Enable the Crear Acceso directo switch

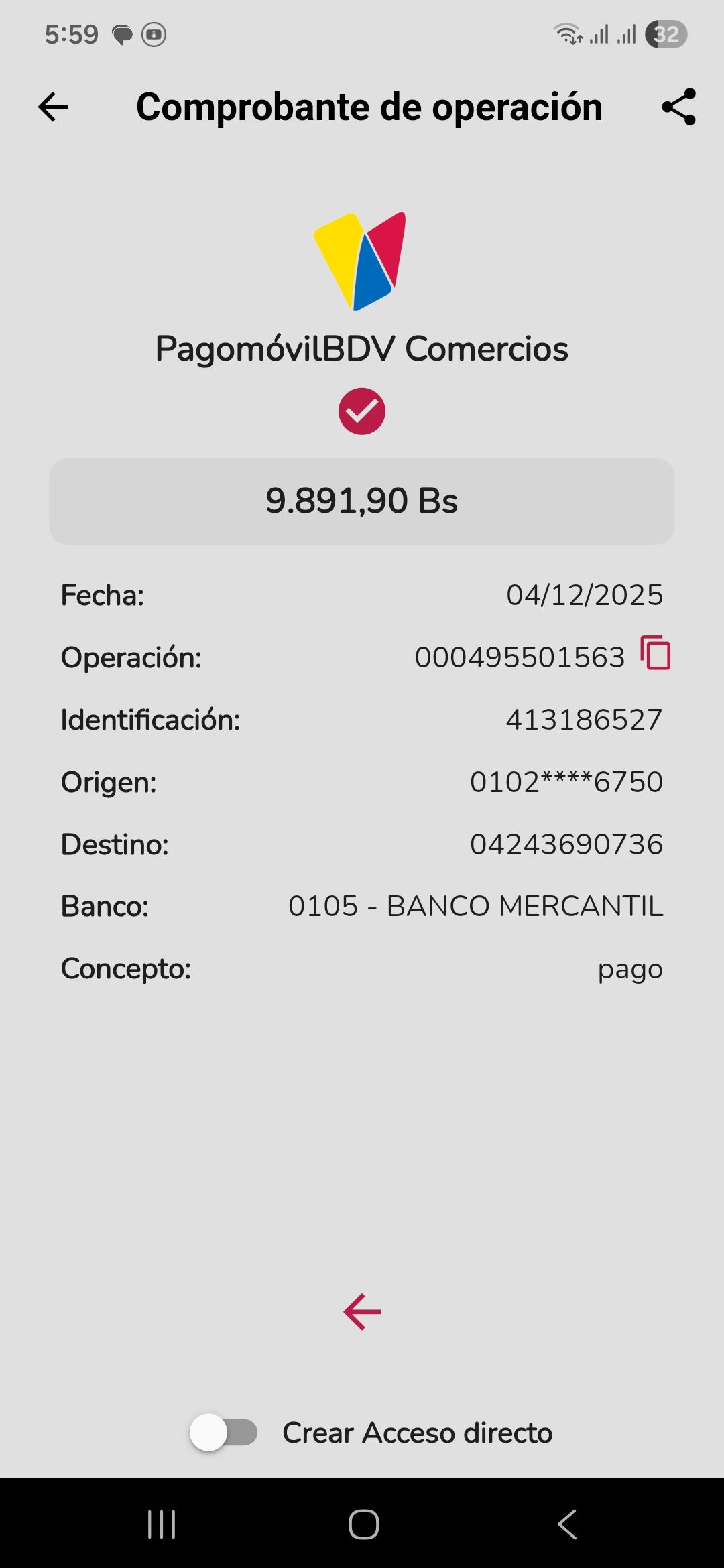point(224,1433)
